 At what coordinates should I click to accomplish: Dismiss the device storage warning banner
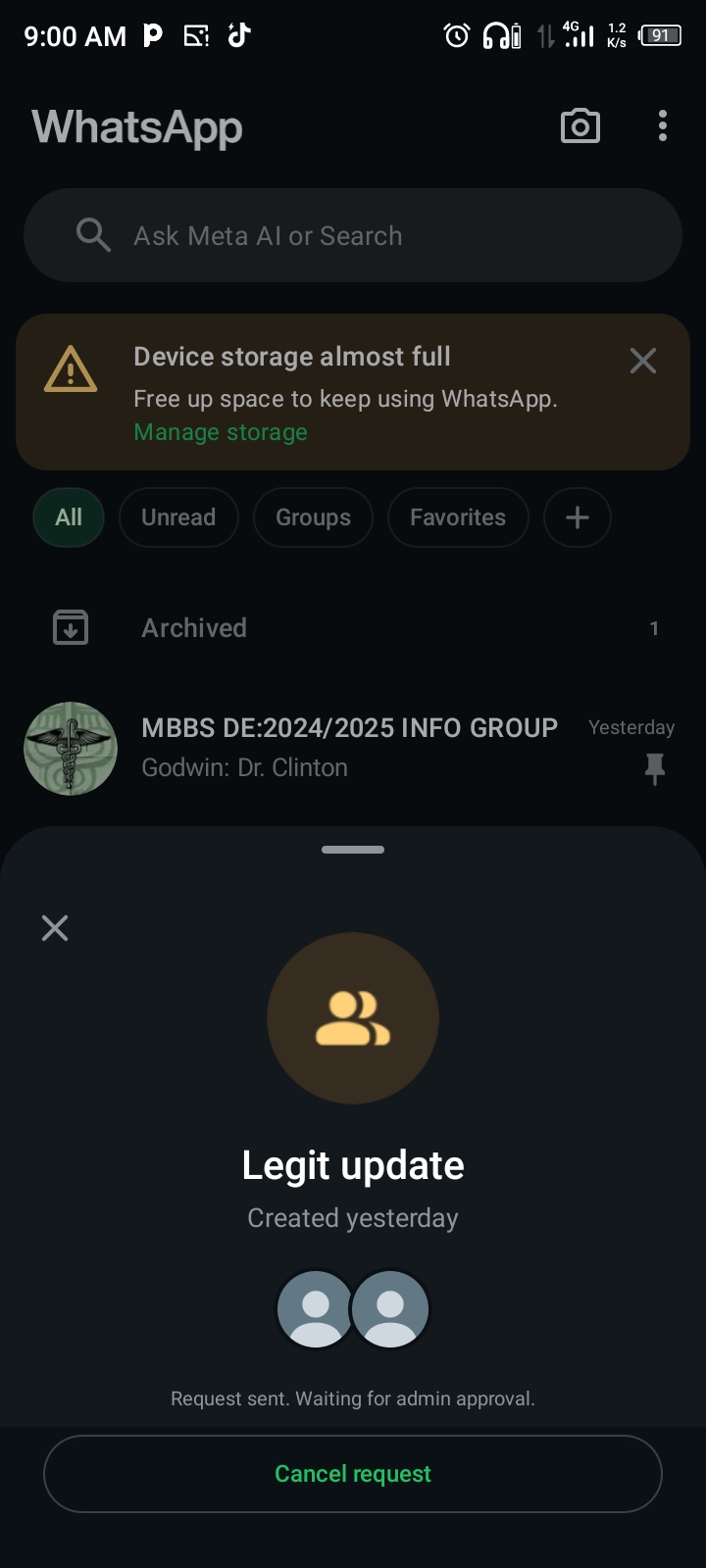click(x=643, y=361)
